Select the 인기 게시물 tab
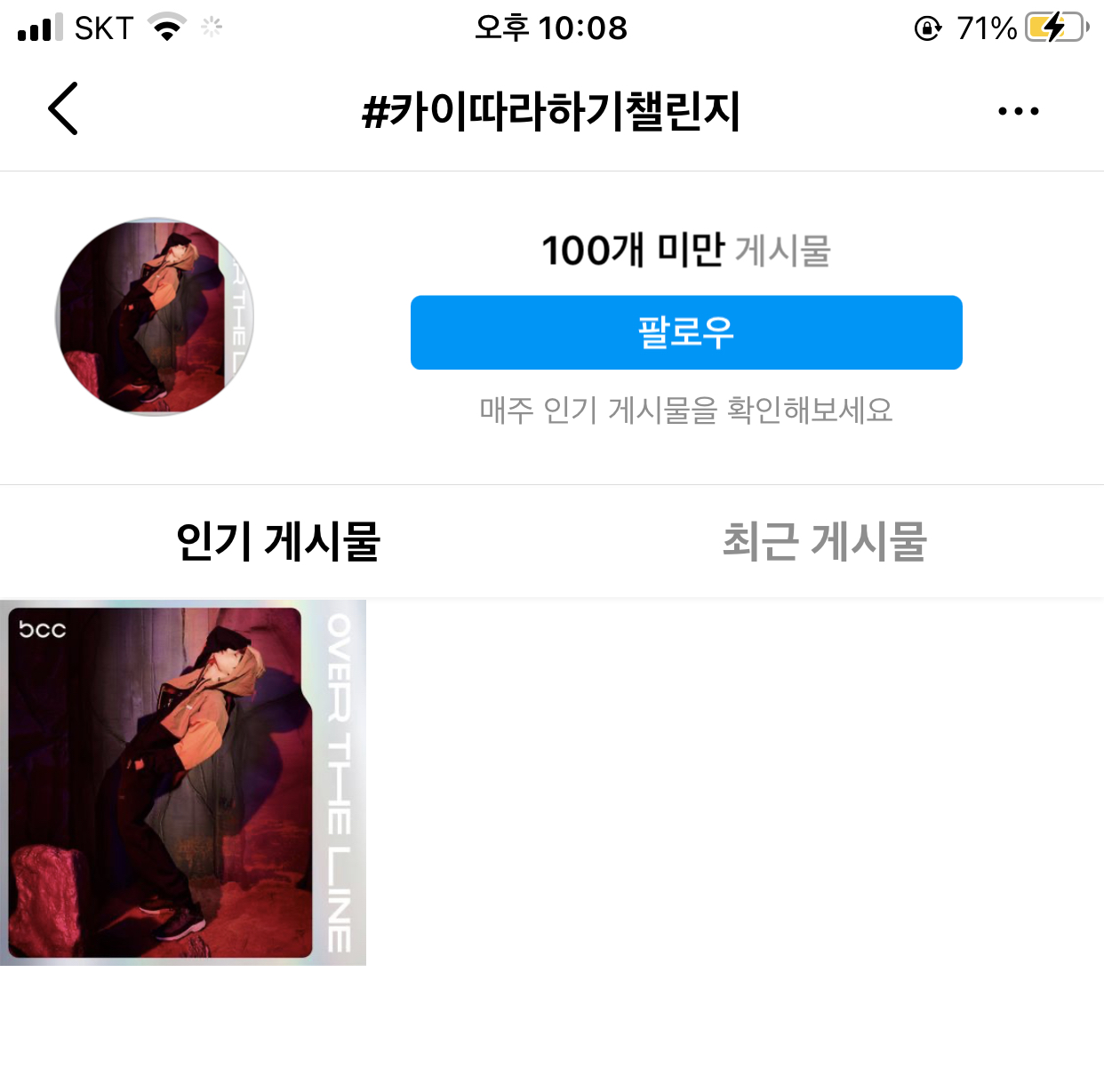The image size is (1104, 1092). coord(277,541)
